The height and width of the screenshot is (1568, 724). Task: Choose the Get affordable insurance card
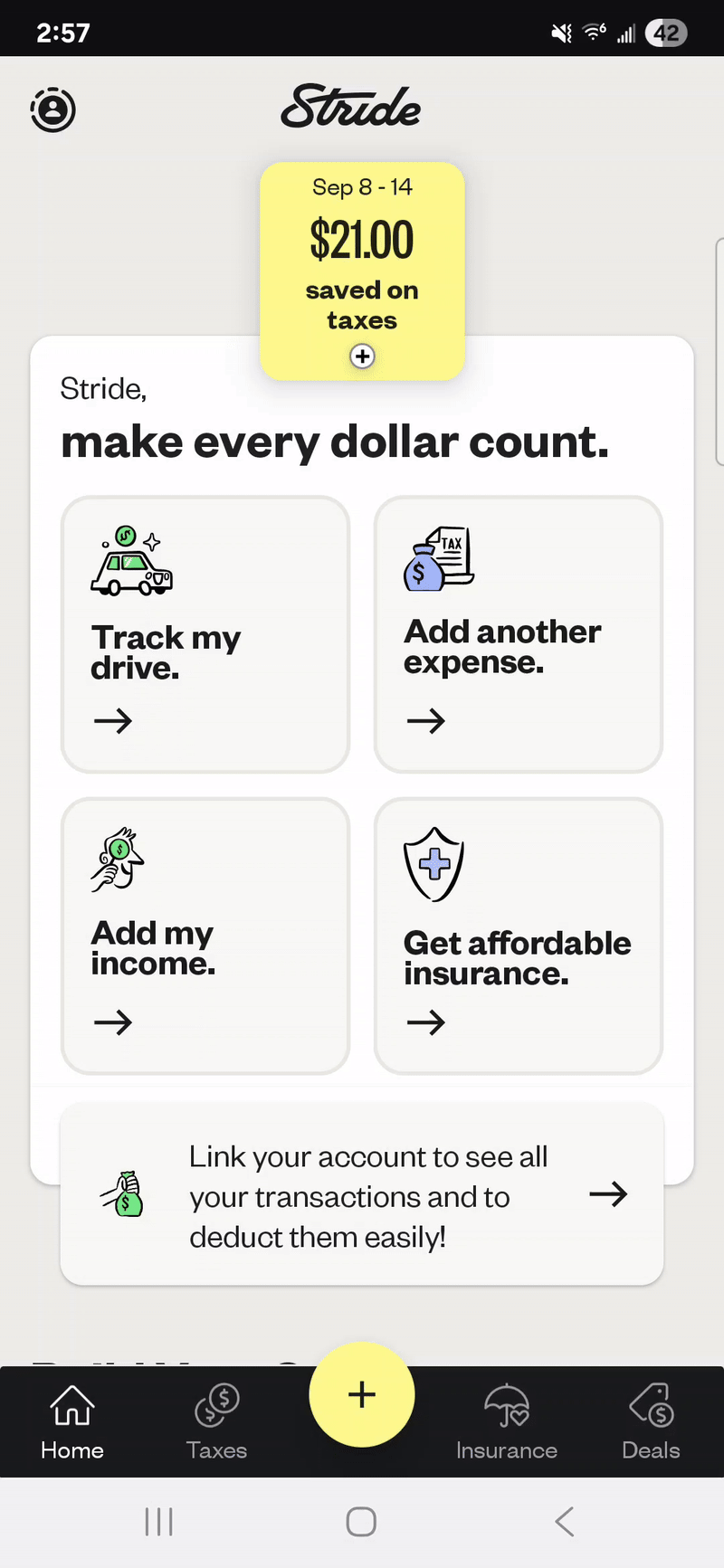(519, 936)
